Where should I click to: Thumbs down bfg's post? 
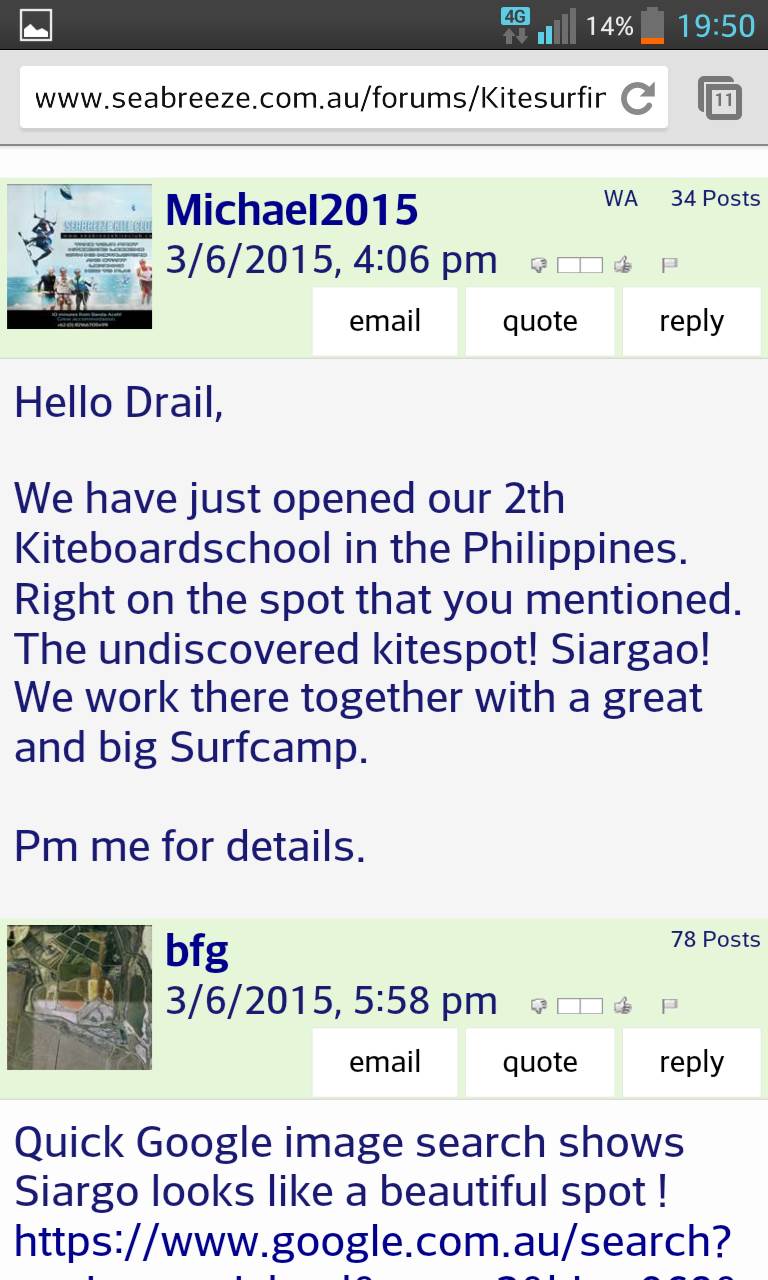click(539, 1005)
